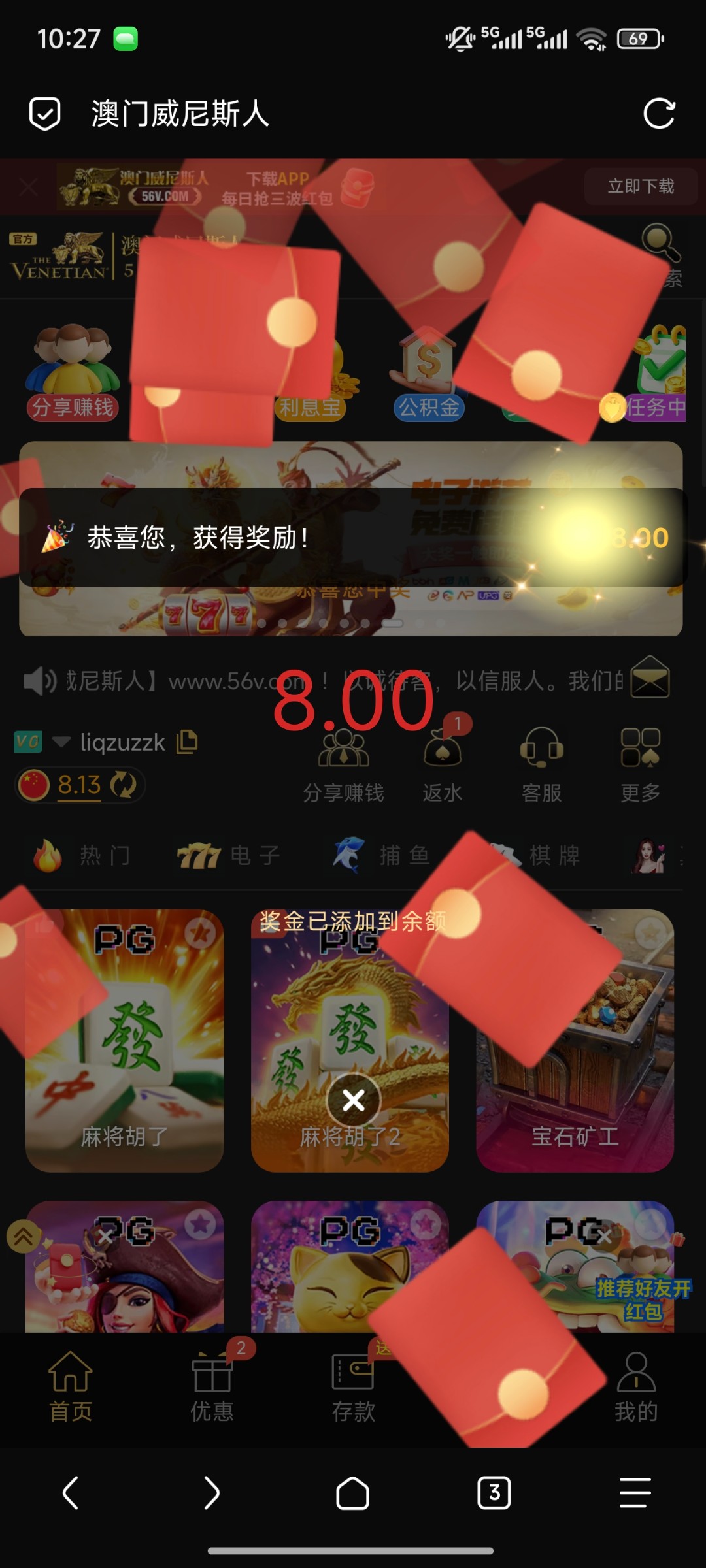Switch to the 首页 home tab
706x1568 pixels.
point(71,1386)
